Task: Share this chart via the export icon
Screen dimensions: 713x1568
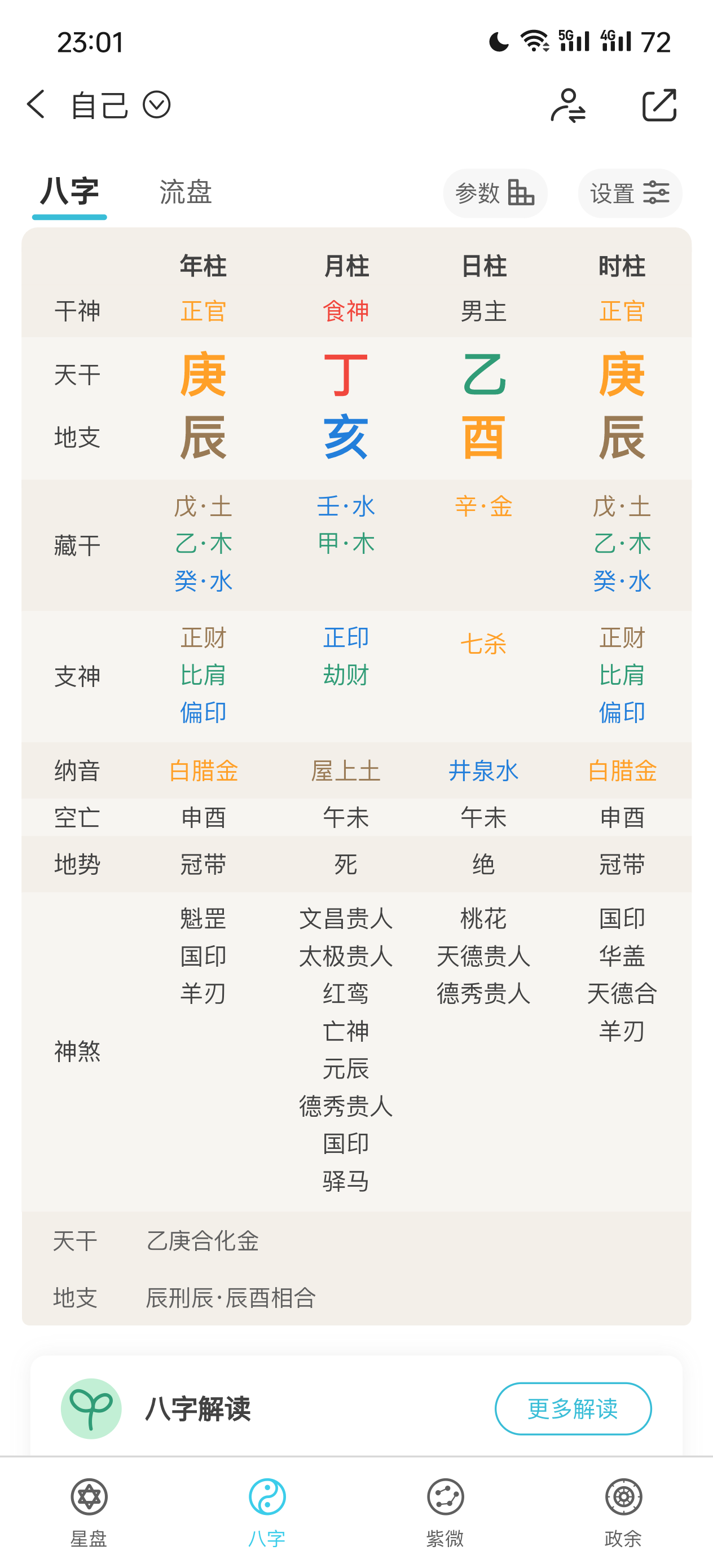Action: [659, 105]
